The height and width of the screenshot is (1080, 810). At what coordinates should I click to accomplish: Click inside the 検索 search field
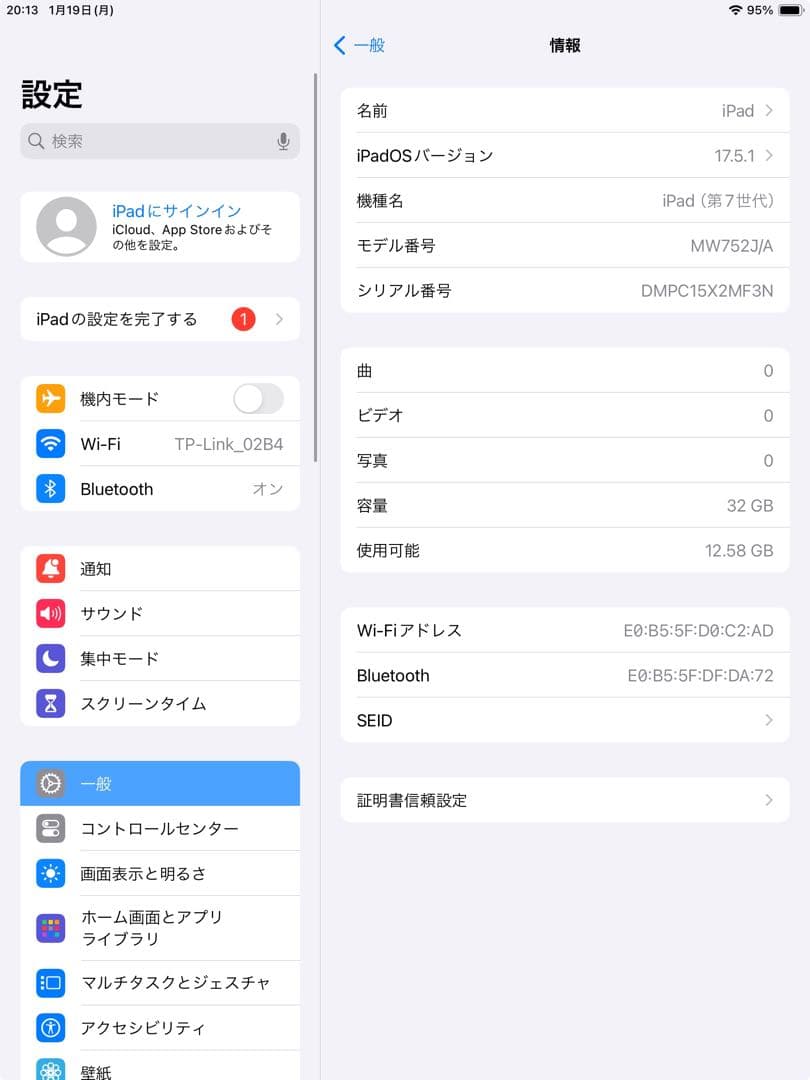pyautogui.click(x=150, y=141)
